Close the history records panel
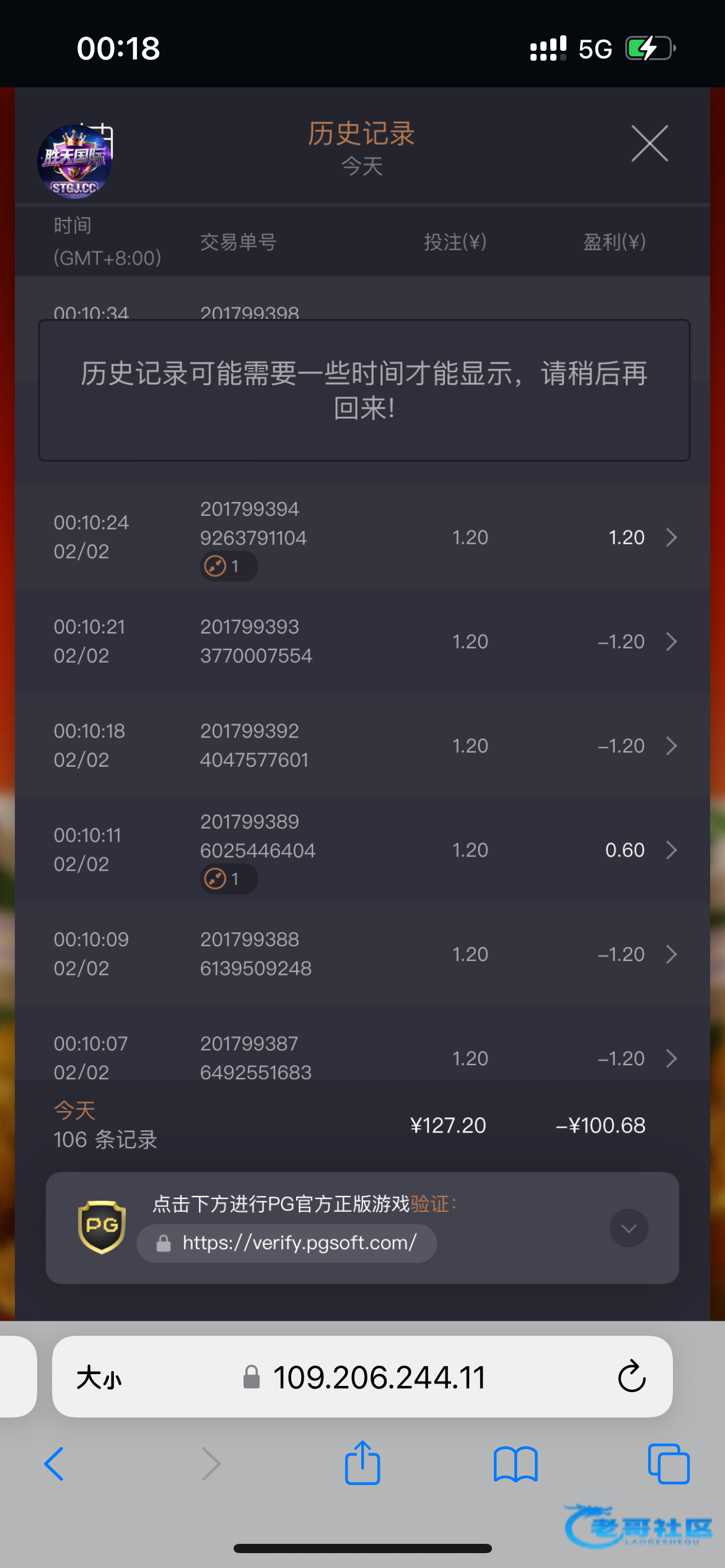This screenshot has width=725, height=1568. (x=649, y=143)
